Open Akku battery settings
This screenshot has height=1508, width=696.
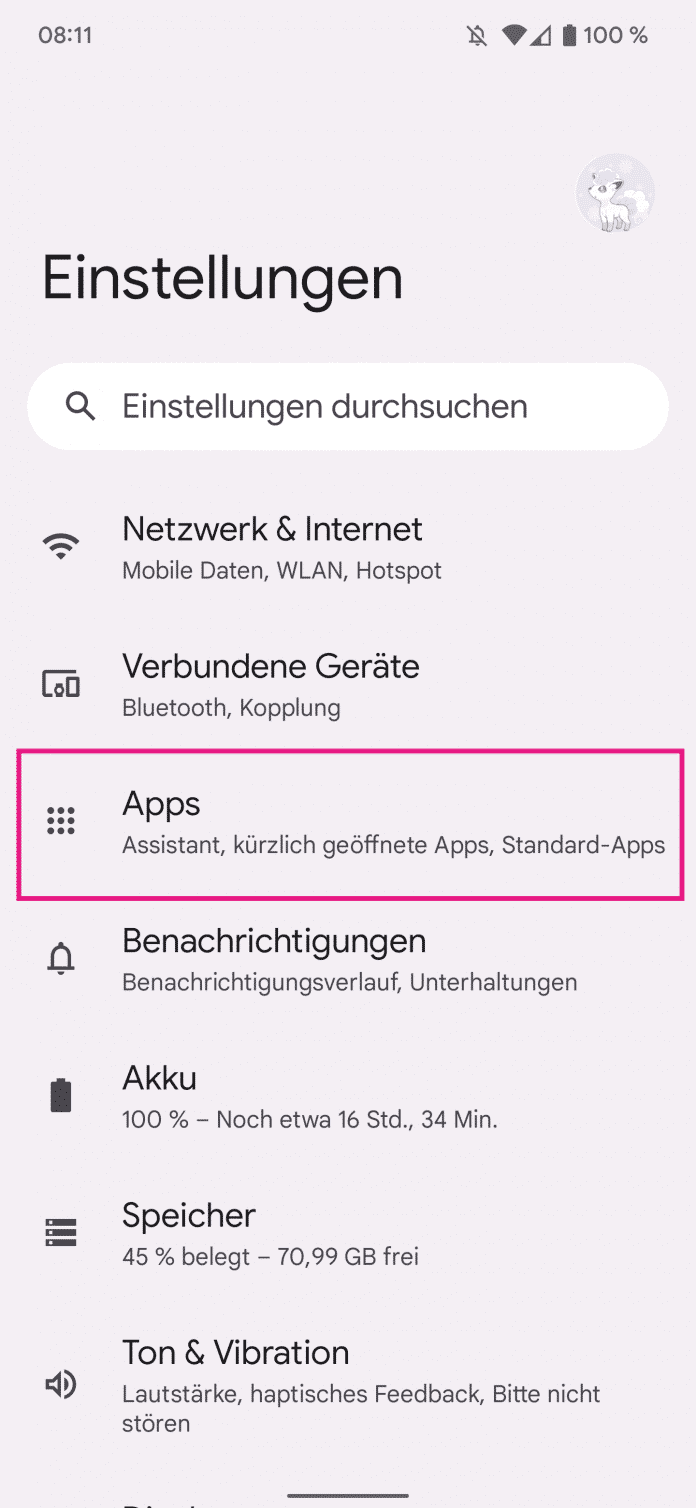tap(347, 1096)
